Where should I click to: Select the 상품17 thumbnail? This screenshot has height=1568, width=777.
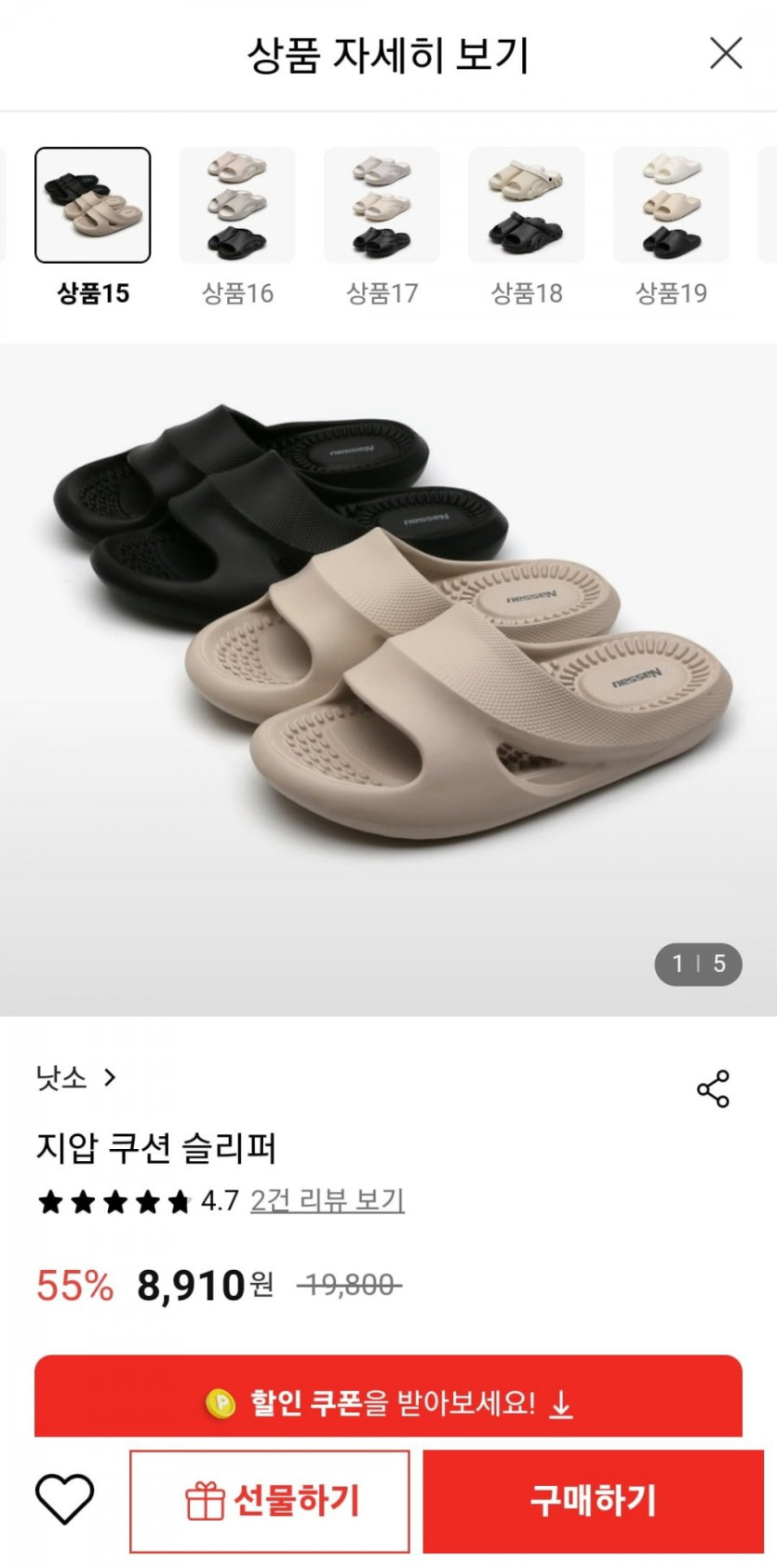pyautogui.click(x=382, y=205)
